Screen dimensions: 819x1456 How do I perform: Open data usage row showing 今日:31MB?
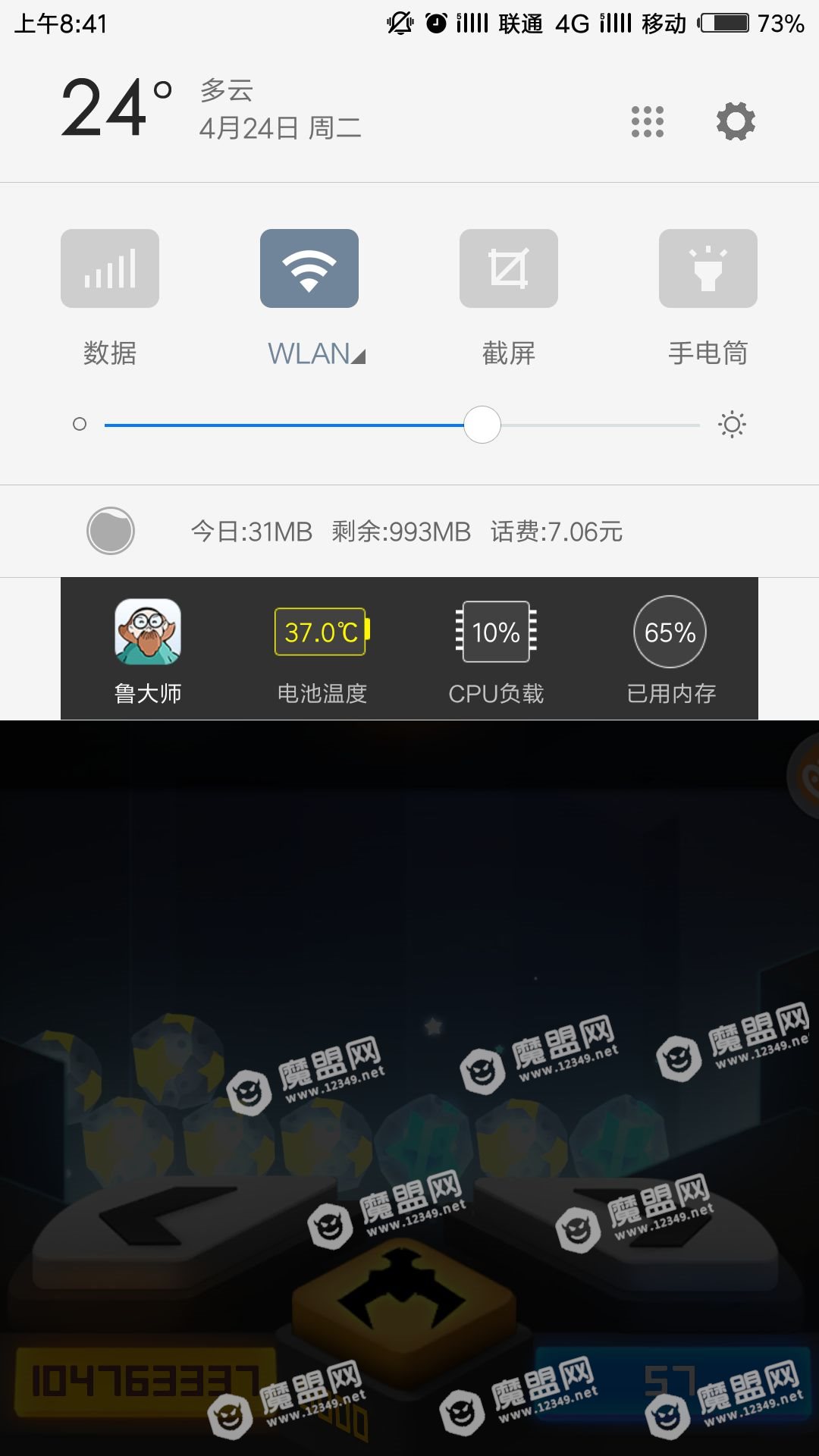click(x=406, y=532)
